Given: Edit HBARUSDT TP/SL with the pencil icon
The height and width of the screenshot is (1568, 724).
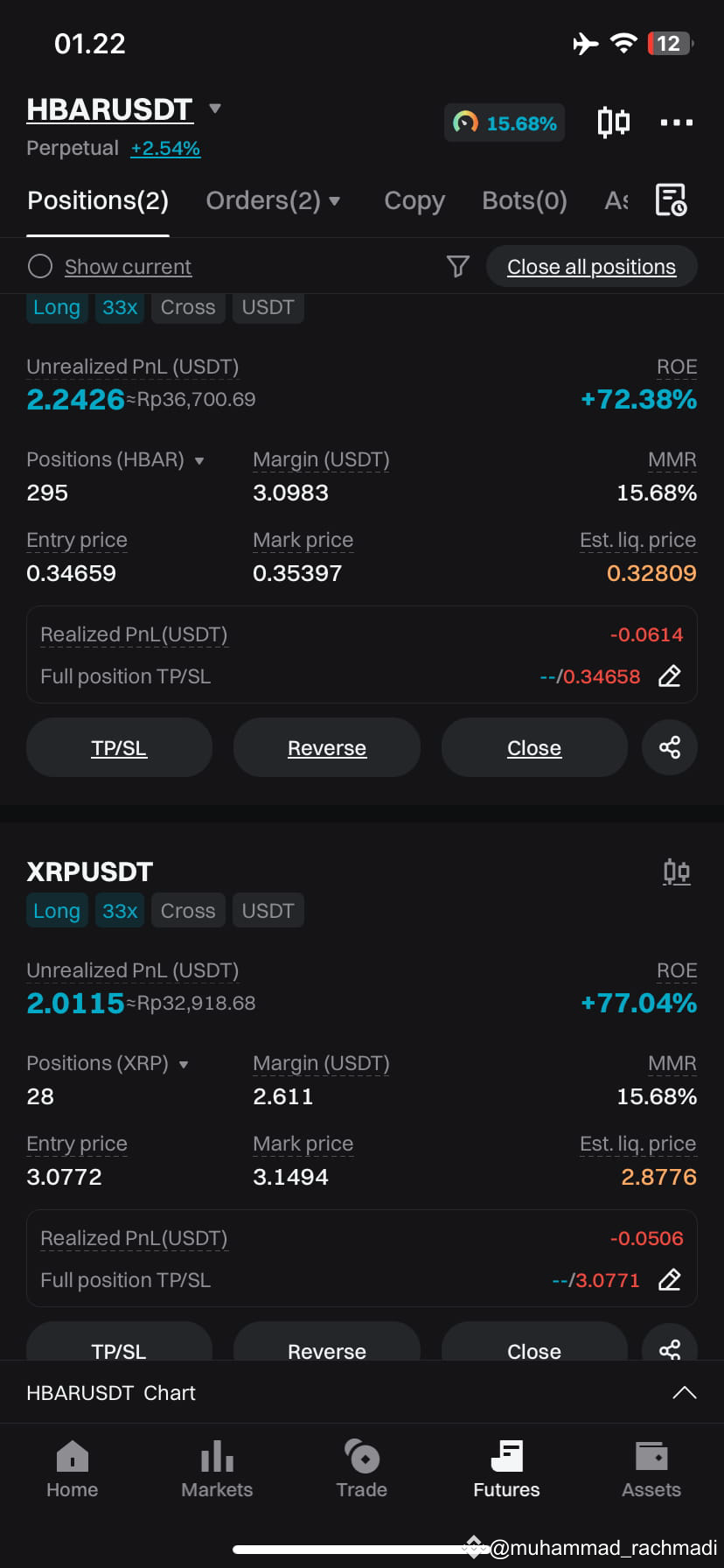Looking at the screenshot, I should coord(670,676).
